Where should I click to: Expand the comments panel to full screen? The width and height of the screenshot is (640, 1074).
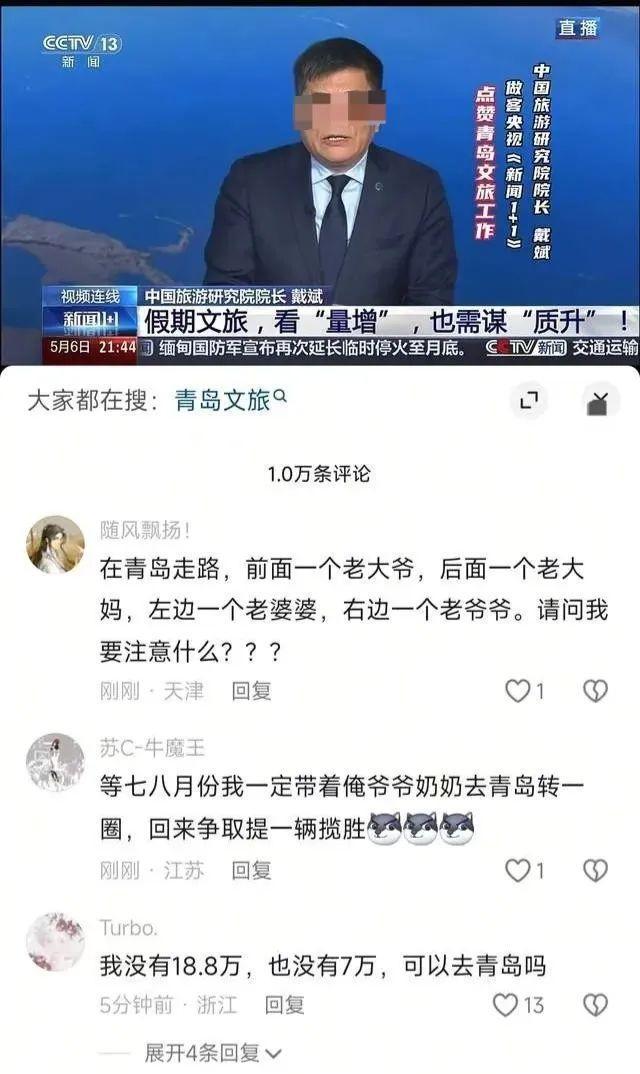528,400
